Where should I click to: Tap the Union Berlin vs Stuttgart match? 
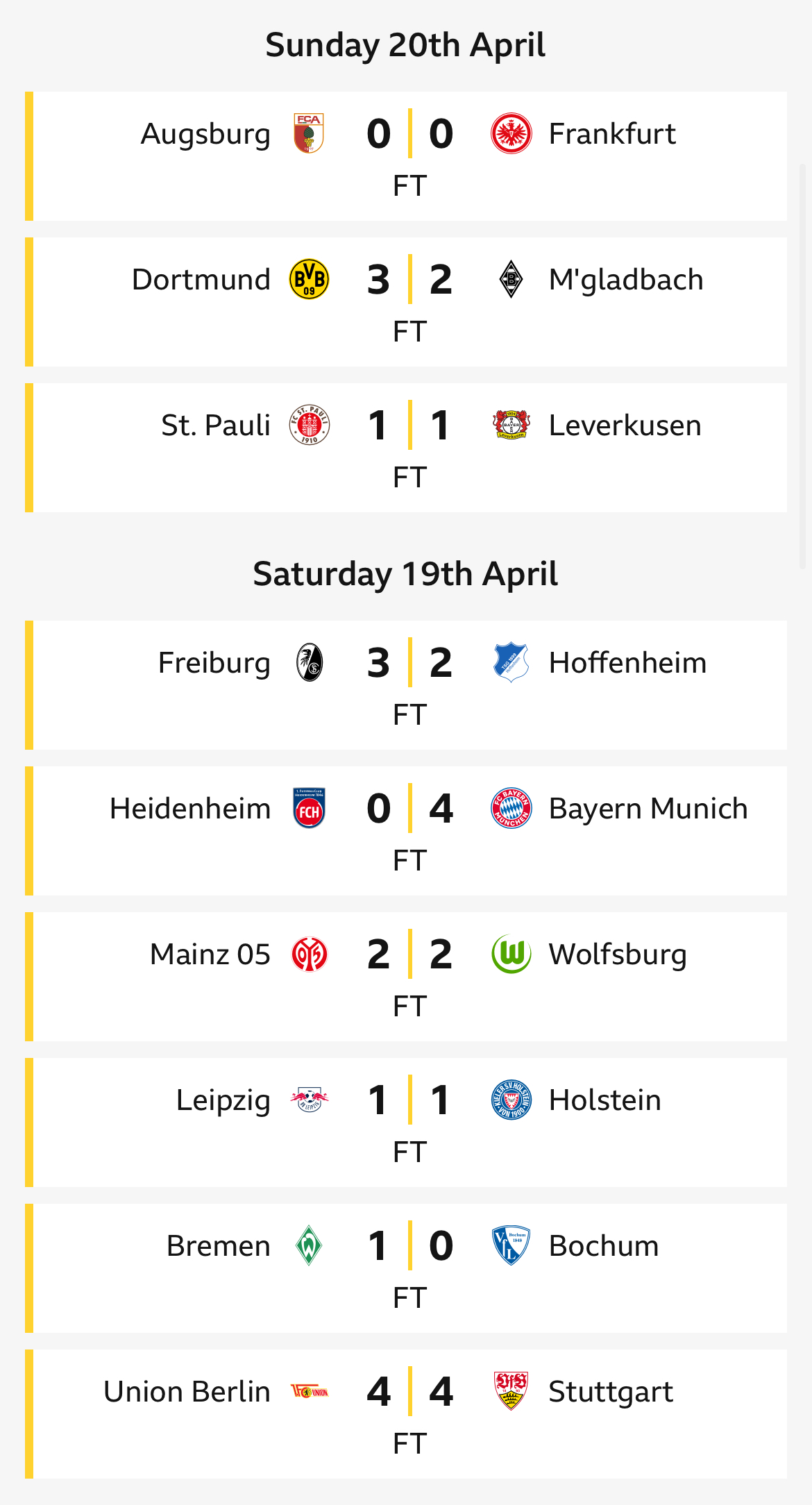click(x=406, y=1414)
